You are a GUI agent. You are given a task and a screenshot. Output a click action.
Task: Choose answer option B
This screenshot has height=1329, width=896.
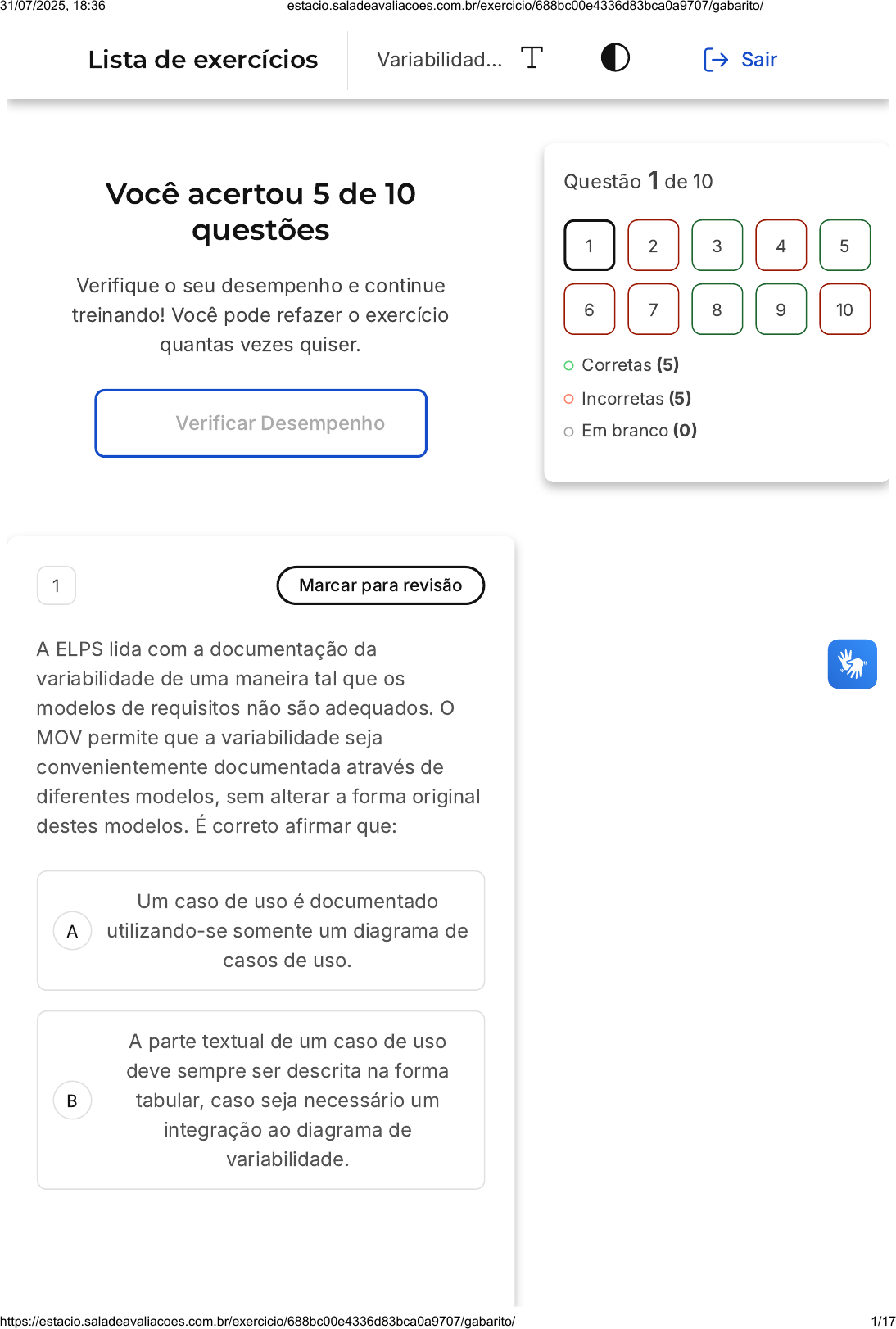(260, 1101)
